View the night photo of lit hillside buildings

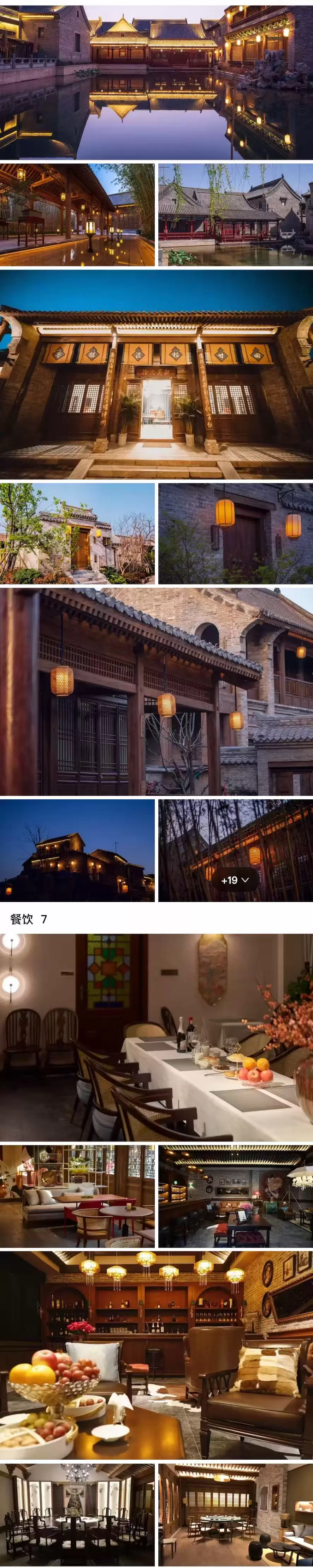pyautogui.click(x=77, y=850)
